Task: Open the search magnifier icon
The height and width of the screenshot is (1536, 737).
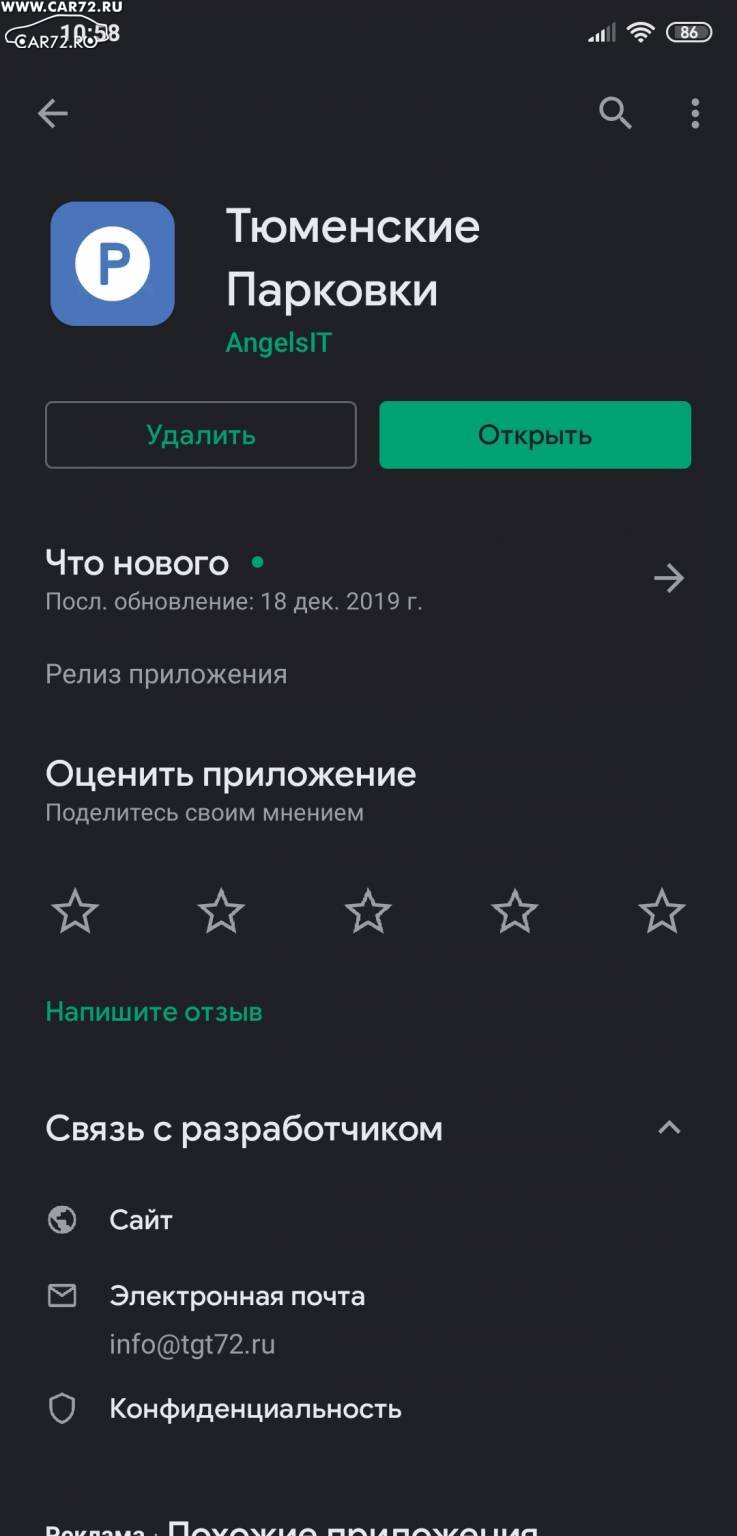Action: click(615, 114)
